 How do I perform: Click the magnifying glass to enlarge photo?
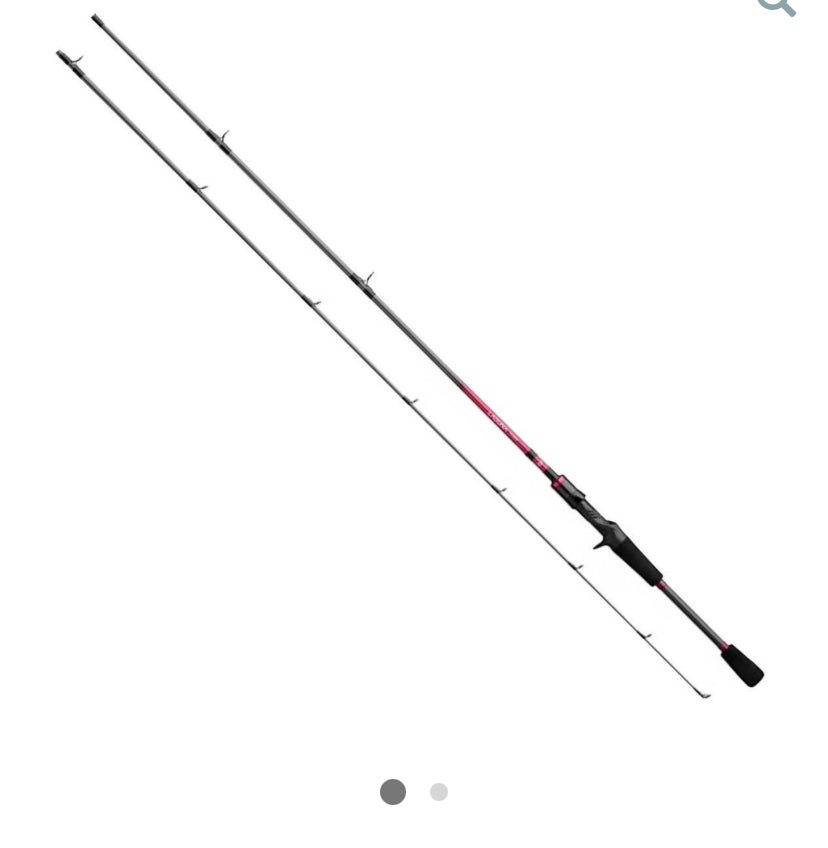pos(775,8)
